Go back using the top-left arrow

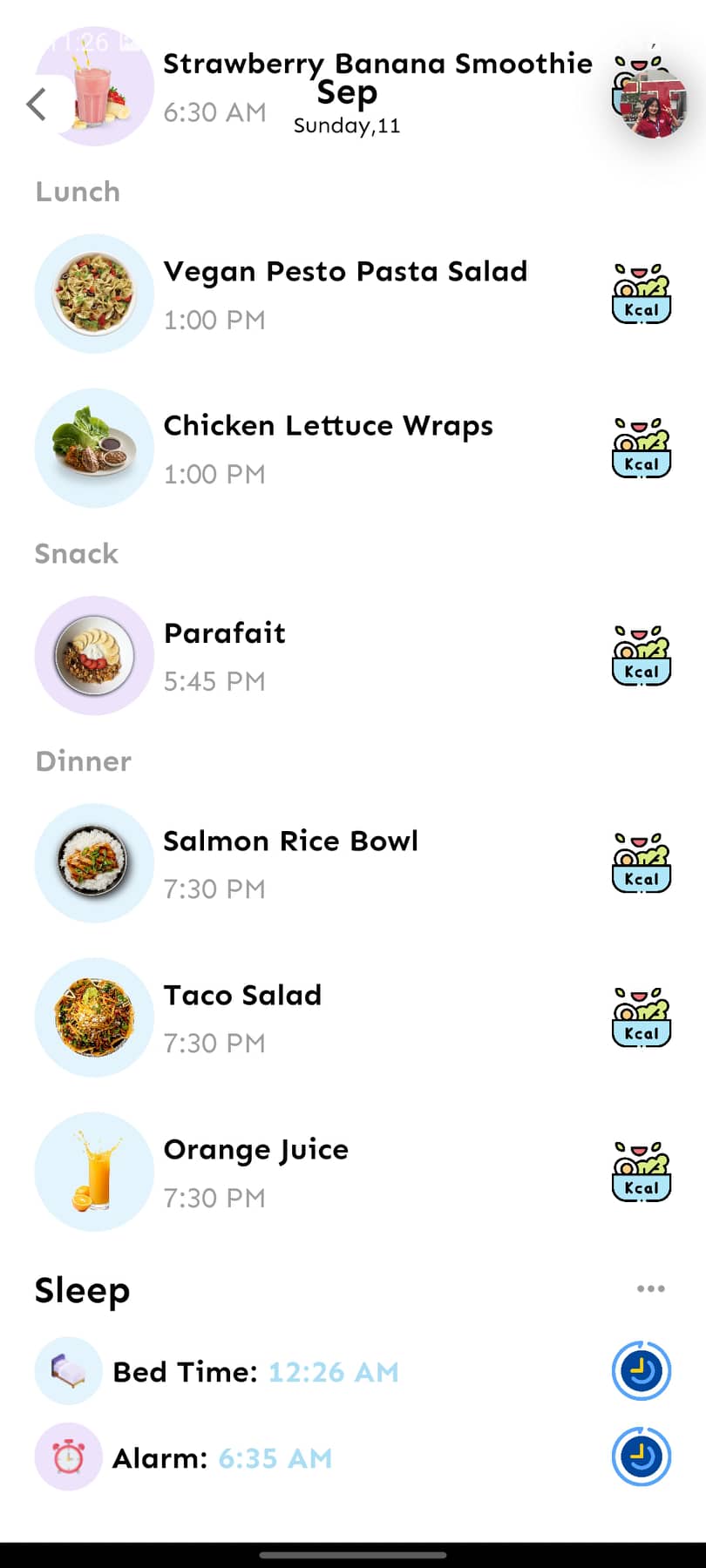37,105
